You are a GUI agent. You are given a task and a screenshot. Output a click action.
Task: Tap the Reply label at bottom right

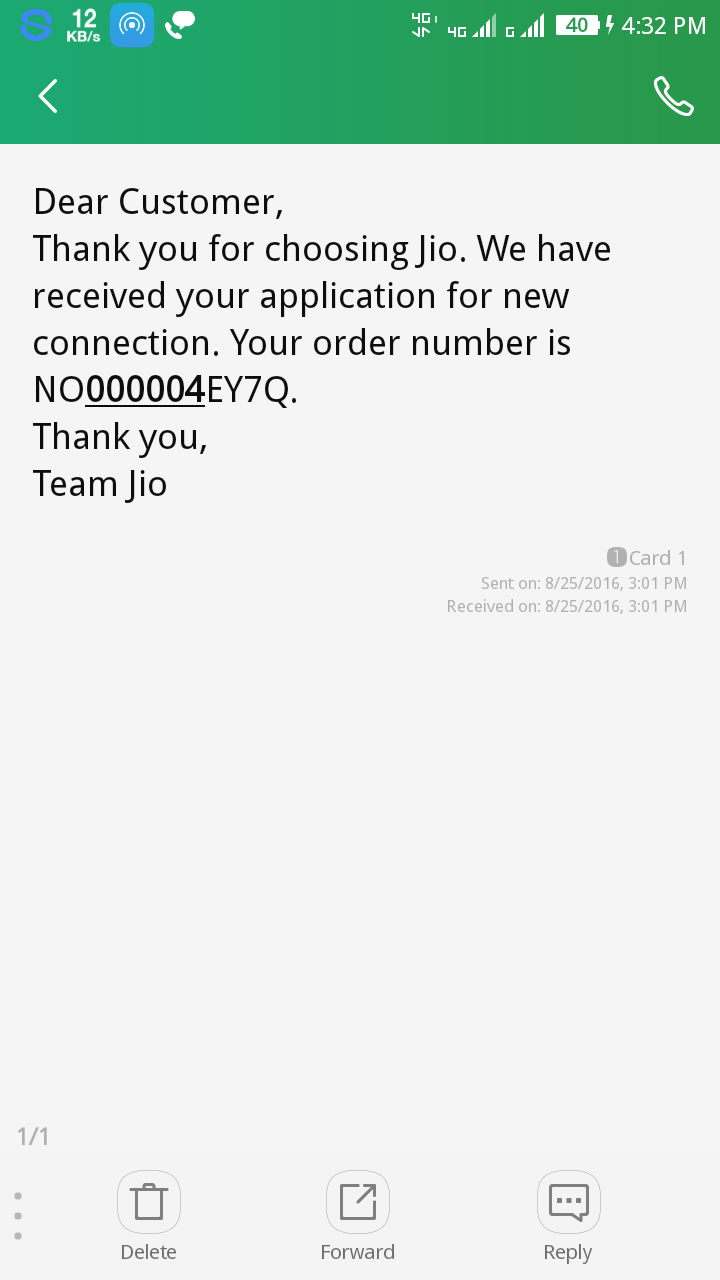(x=568, y=1252)
